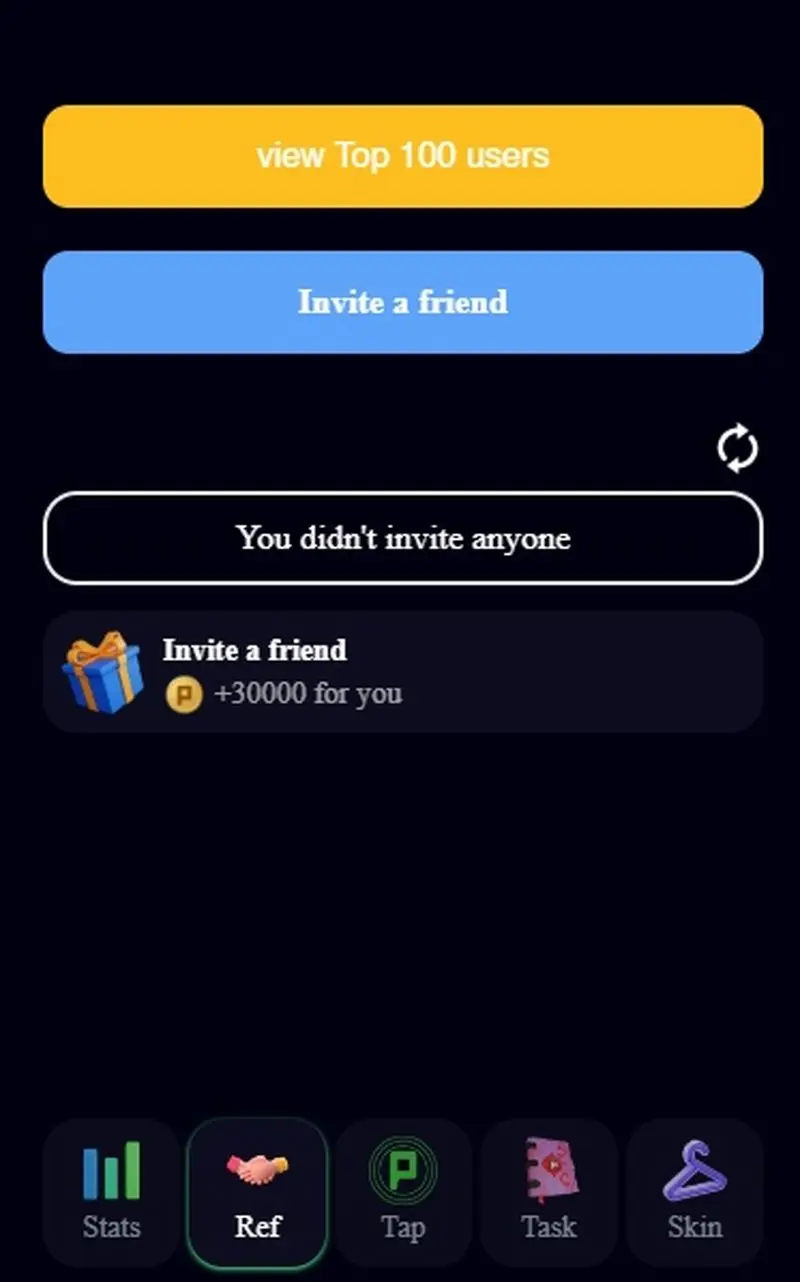Go to the Tap tab
Viewport: 800px width, 1282px height.
click(403, 1192)
